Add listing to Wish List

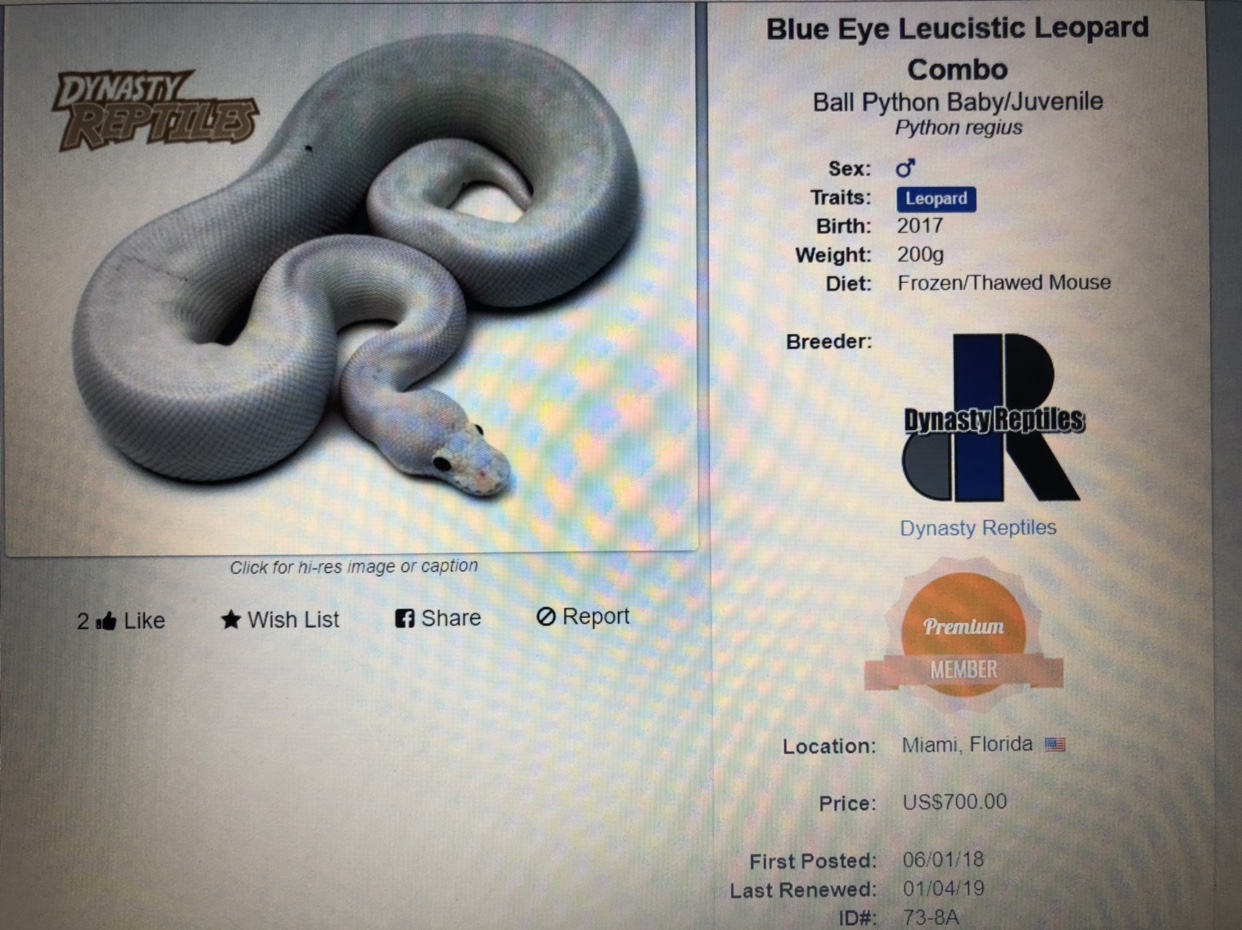pyautogui.click(x=280, y=620)
